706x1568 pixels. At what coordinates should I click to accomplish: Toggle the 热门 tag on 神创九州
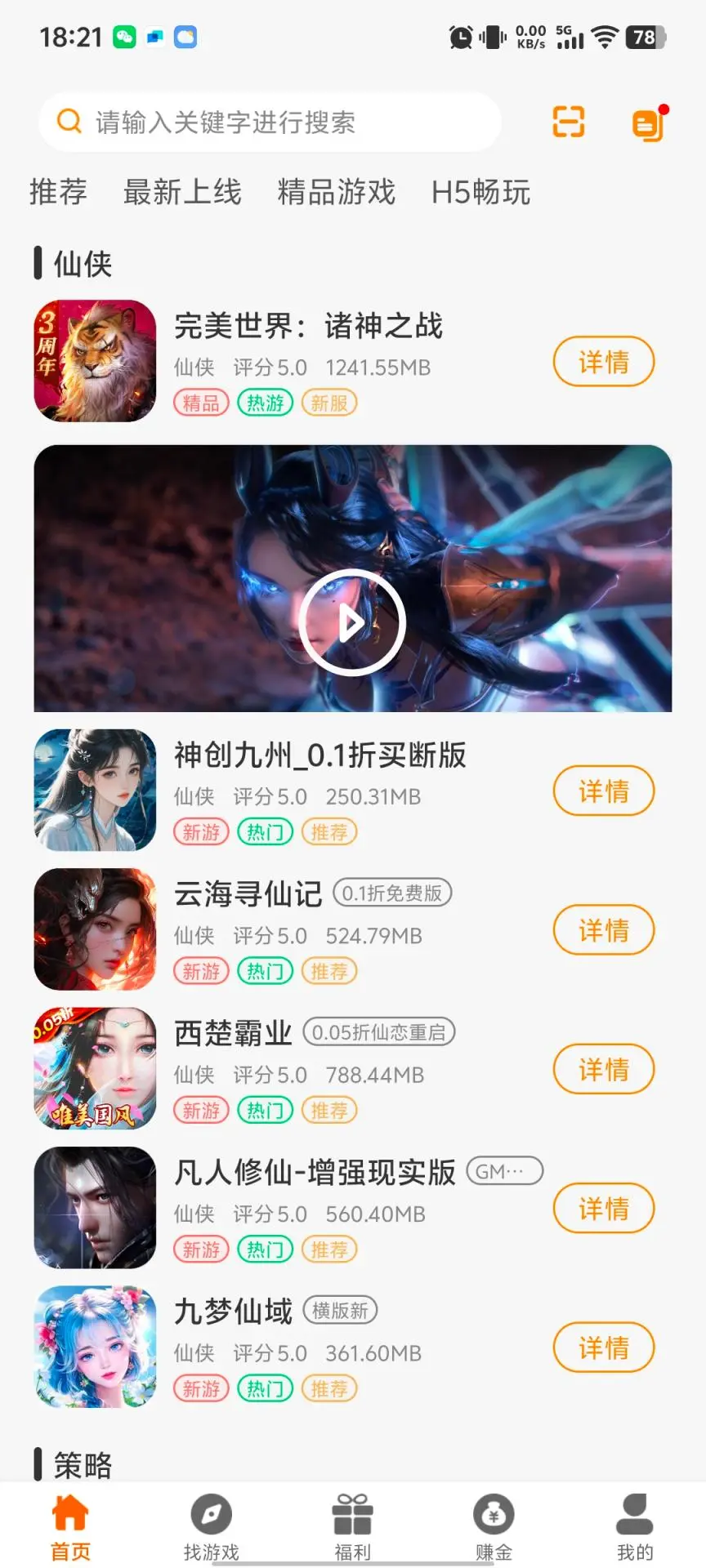(264, 831)
